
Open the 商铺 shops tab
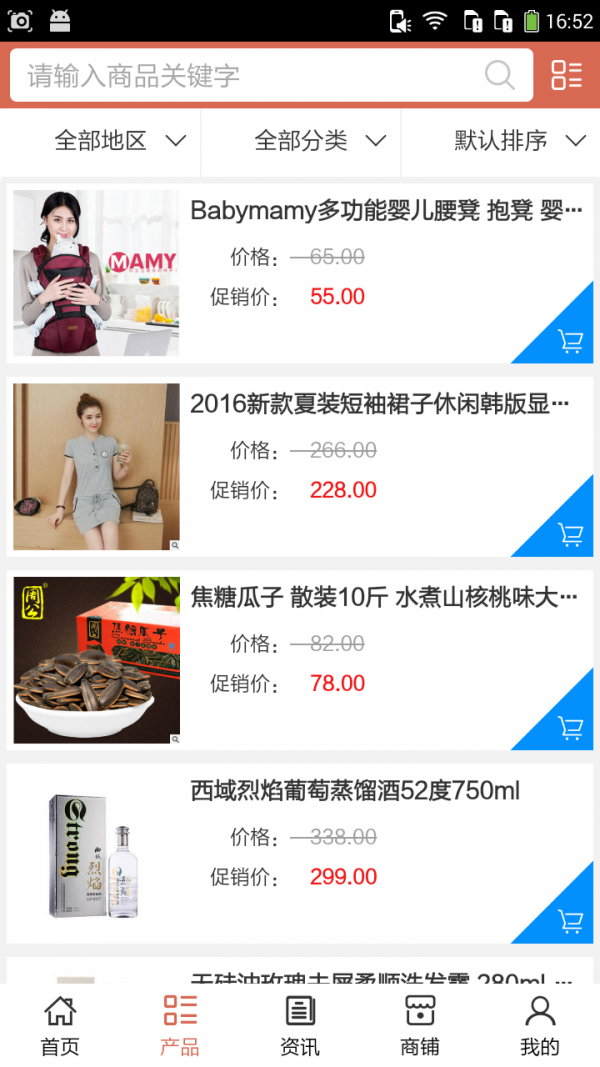click(420, 1025)
